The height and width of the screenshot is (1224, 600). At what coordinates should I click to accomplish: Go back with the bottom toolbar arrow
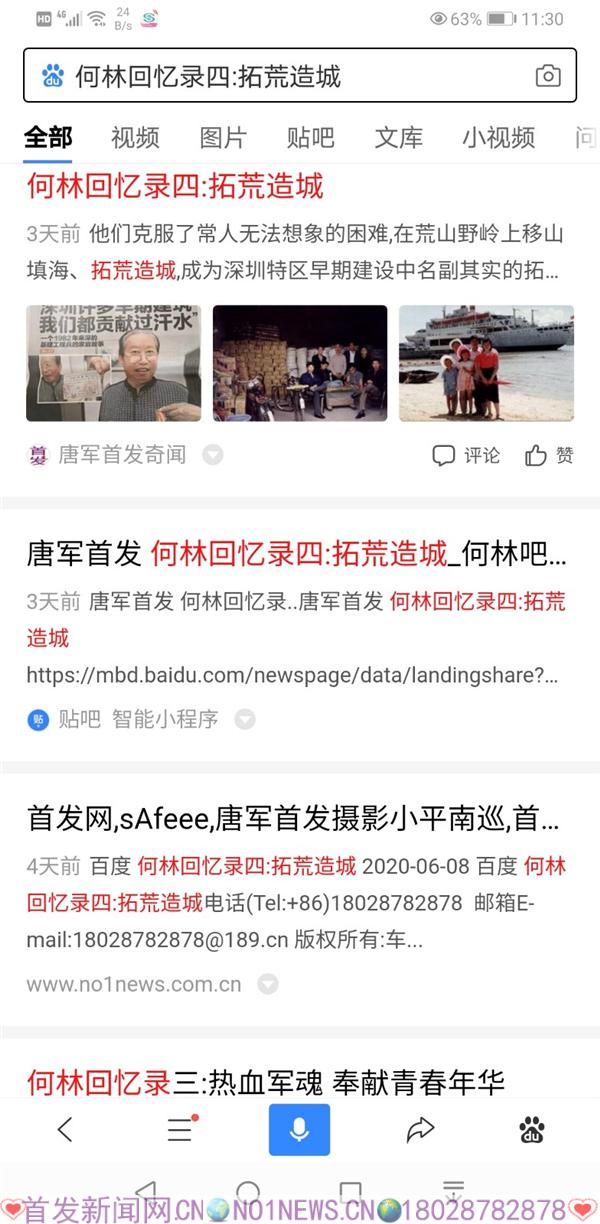pyautogui.click(x=65, y=1130)
